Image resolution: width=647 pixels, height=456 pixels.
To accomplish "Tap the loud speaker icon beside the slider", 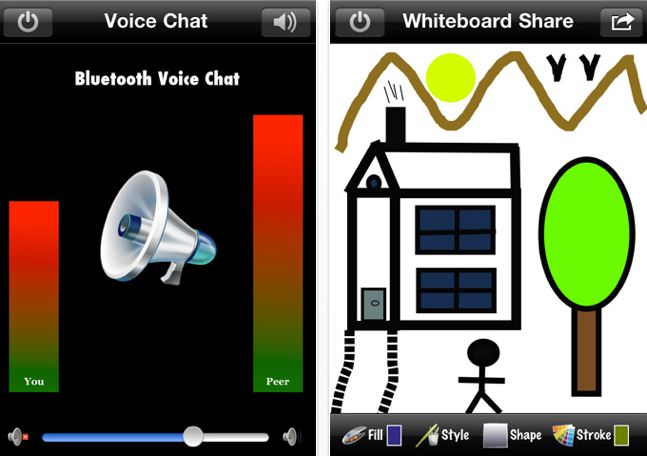I will [x=291, y=436].
